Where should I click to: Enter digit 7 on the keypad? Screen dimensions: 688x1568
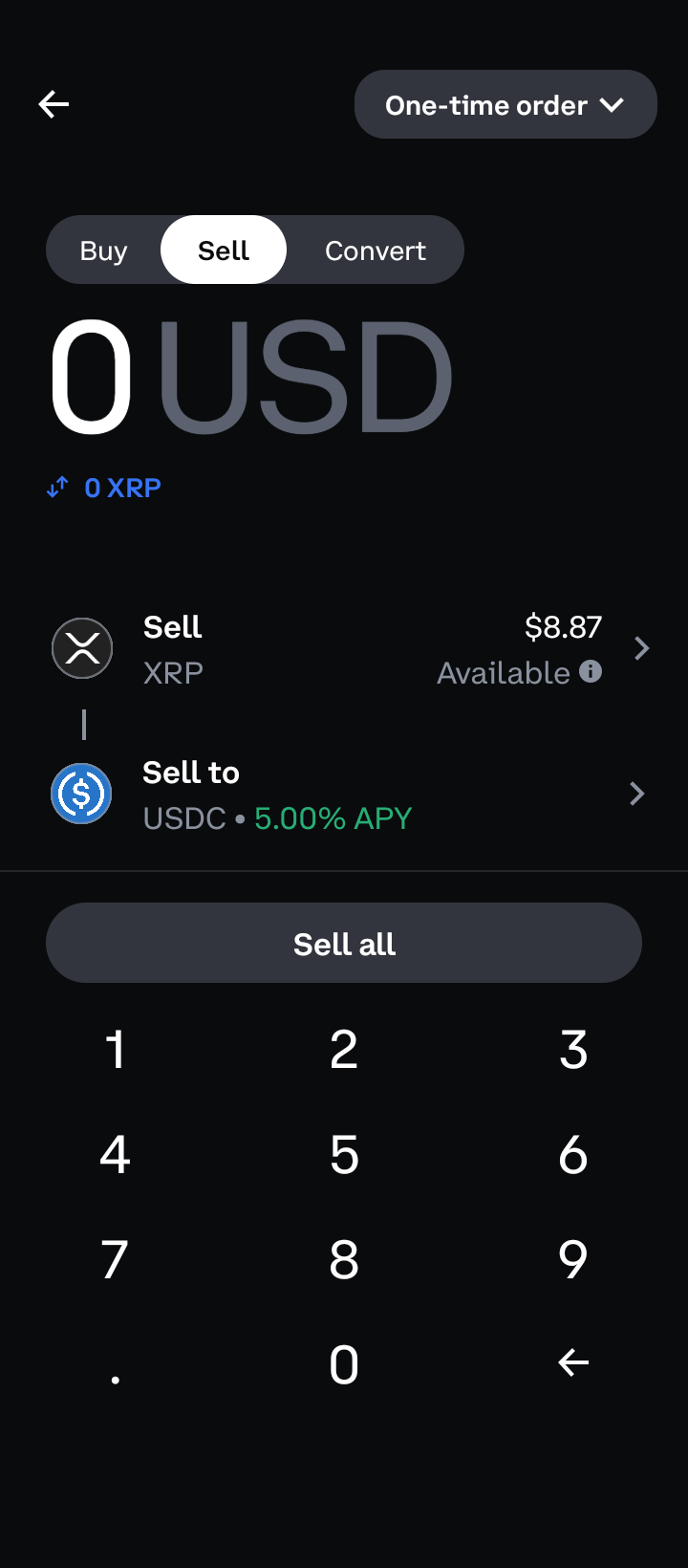click(x=115, y=1260)
